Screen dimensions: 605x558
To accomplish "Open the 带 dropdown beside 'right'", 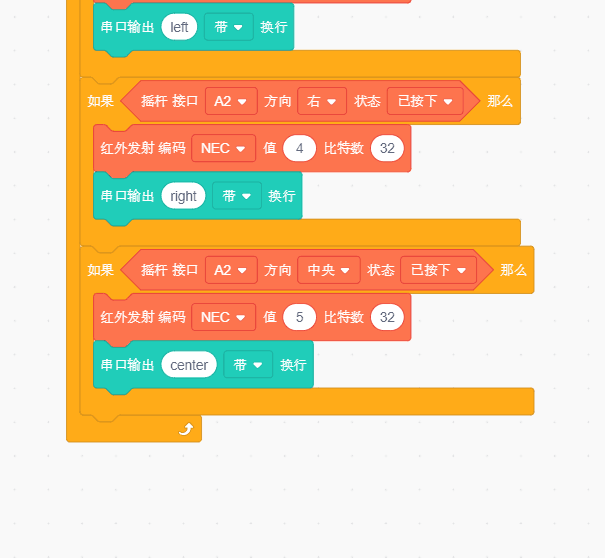I will click(x=236, y=196).
